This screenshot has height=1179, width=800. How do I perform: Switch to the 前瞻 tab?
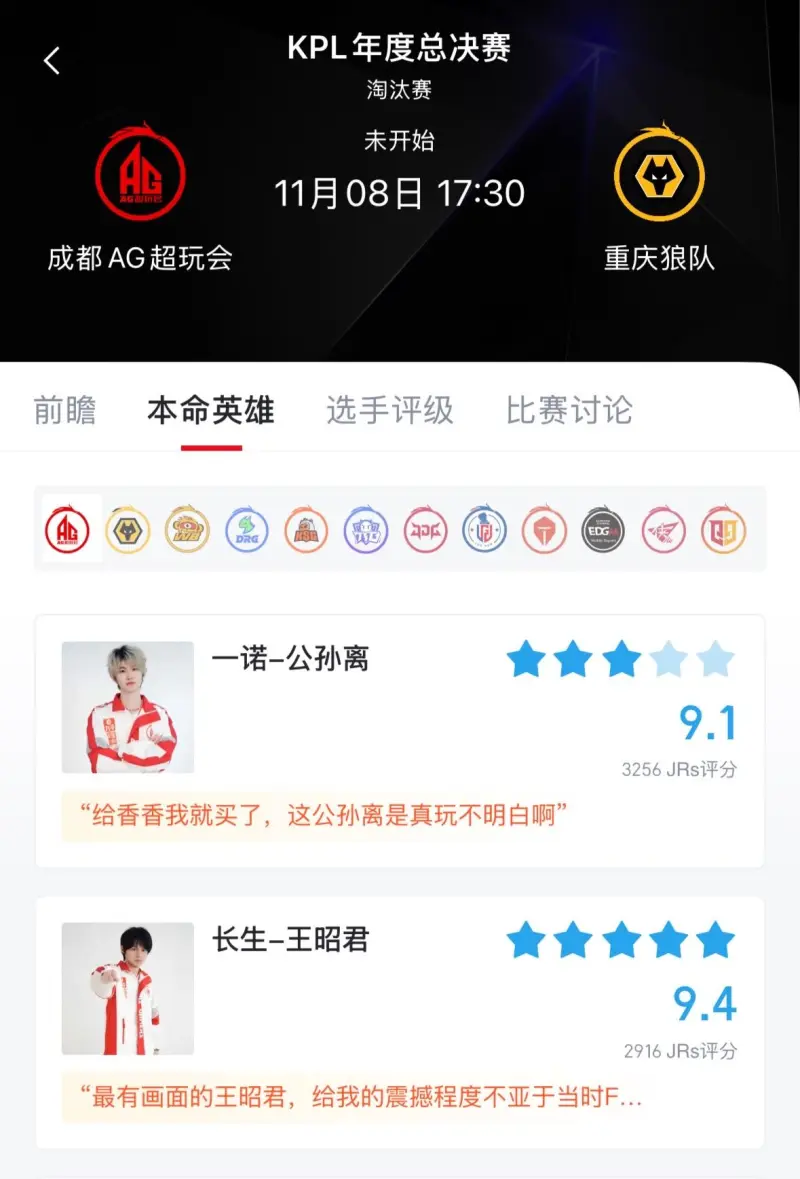tap(65, 410)
